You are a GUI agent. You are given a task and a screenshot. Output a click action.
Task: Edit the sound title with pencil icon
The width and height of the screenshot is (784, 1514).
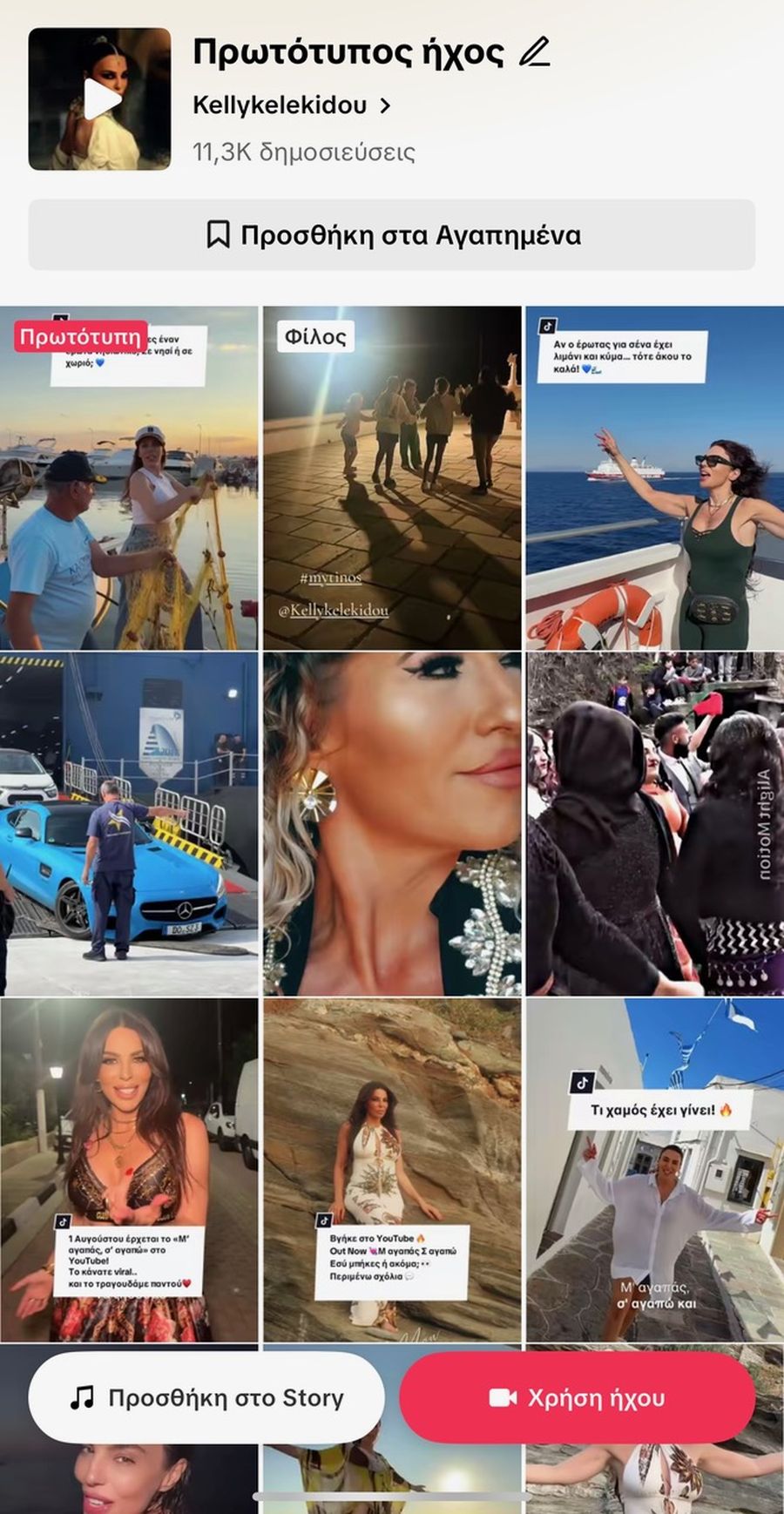tap(534, 52)
